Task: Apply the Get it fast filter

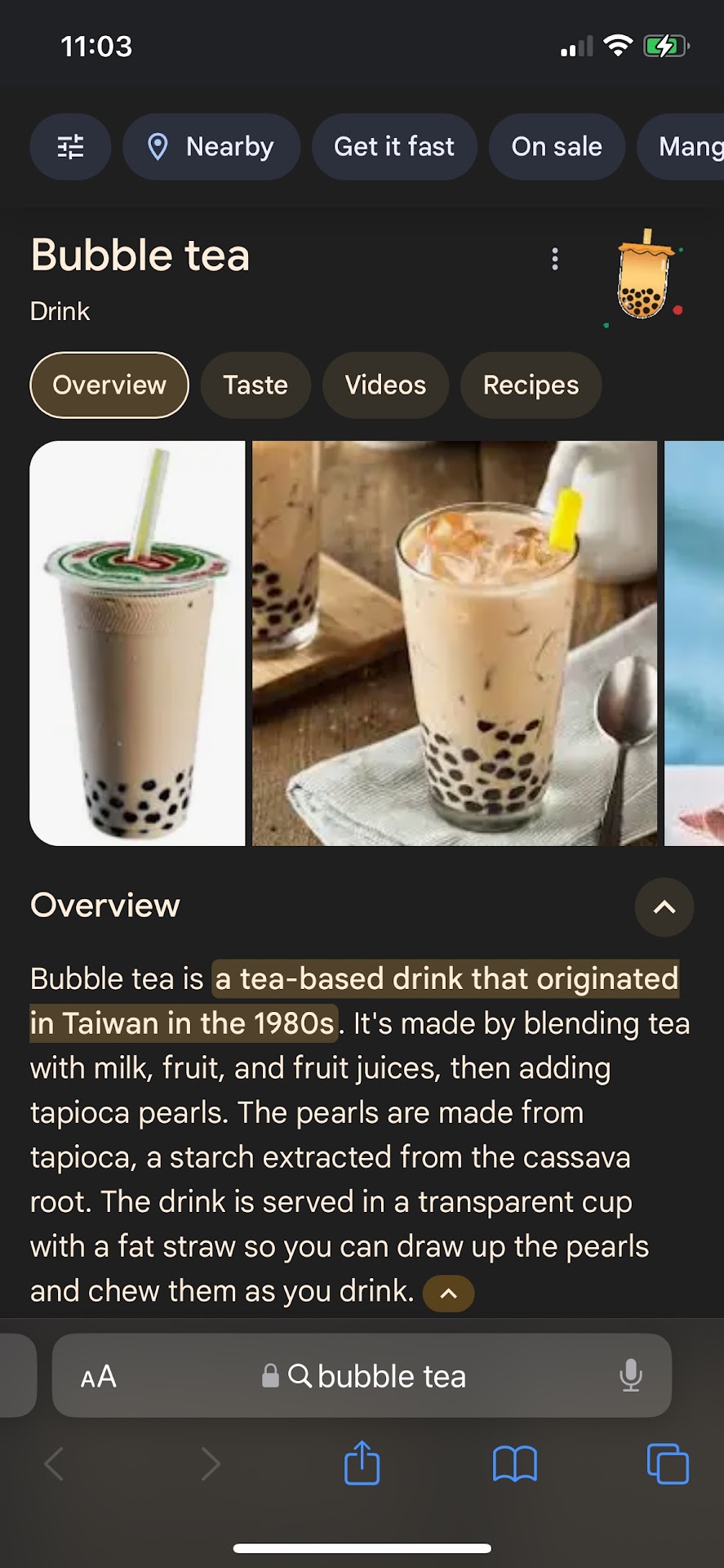Action: click(x=394, y=147)
